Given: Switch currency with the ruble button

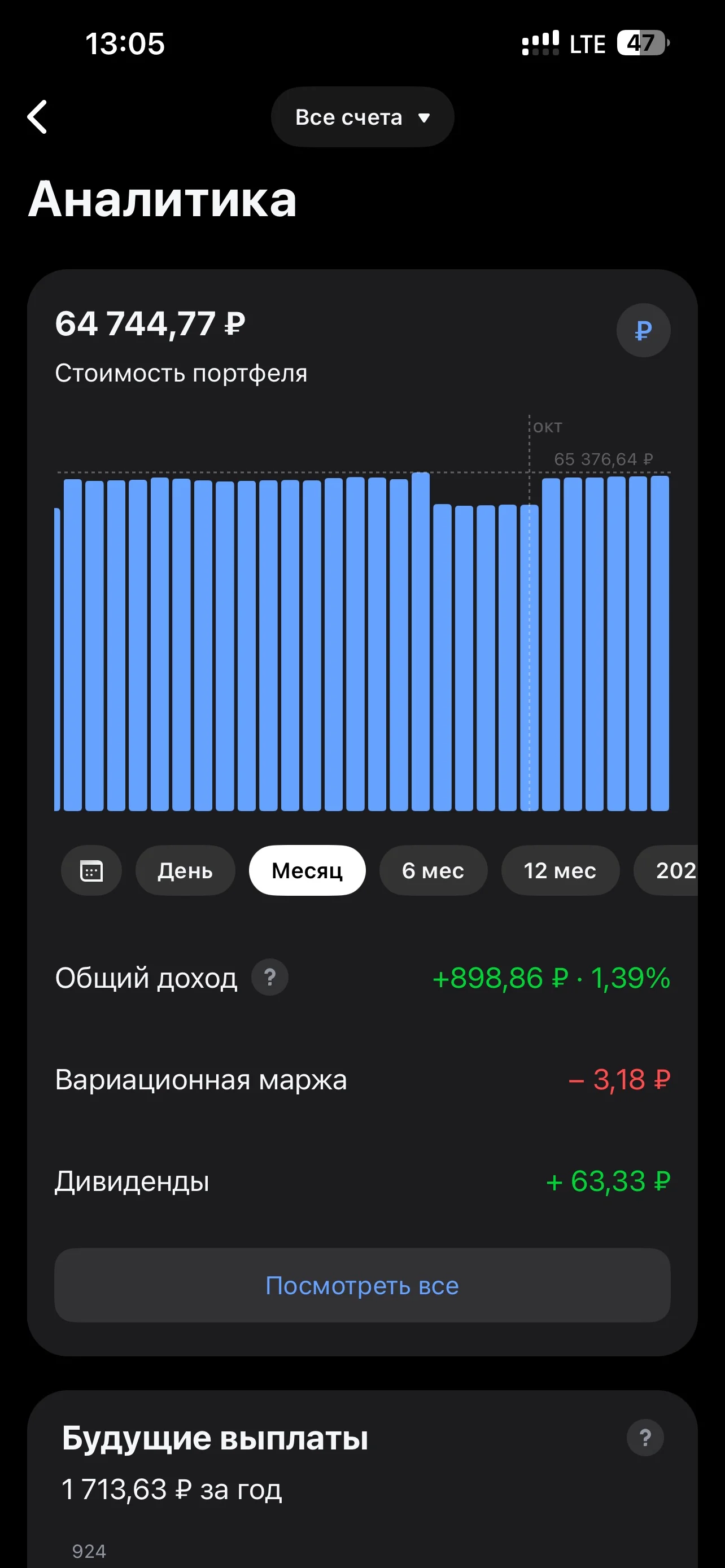Looking at the screenshot, I should click(x=644, y=330).
